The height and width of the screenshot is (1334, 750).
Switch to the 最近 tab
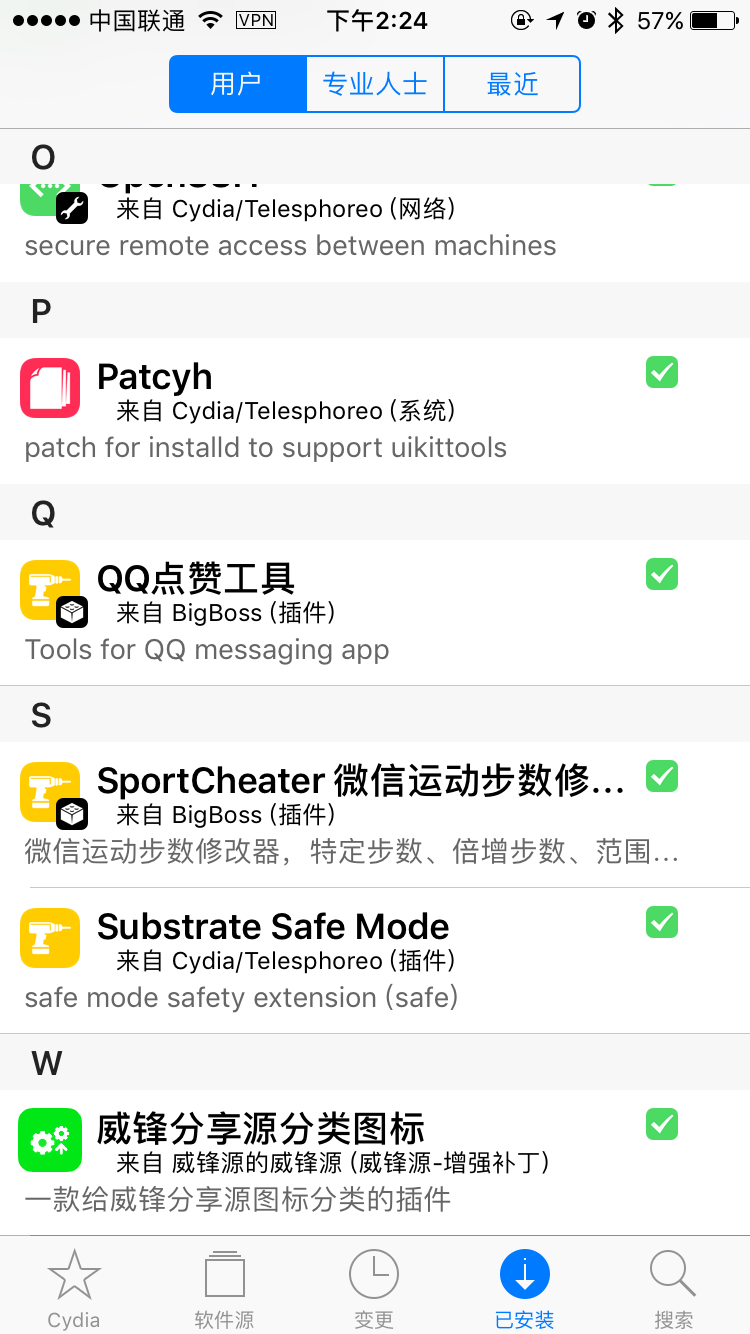[x=512, y=84]
